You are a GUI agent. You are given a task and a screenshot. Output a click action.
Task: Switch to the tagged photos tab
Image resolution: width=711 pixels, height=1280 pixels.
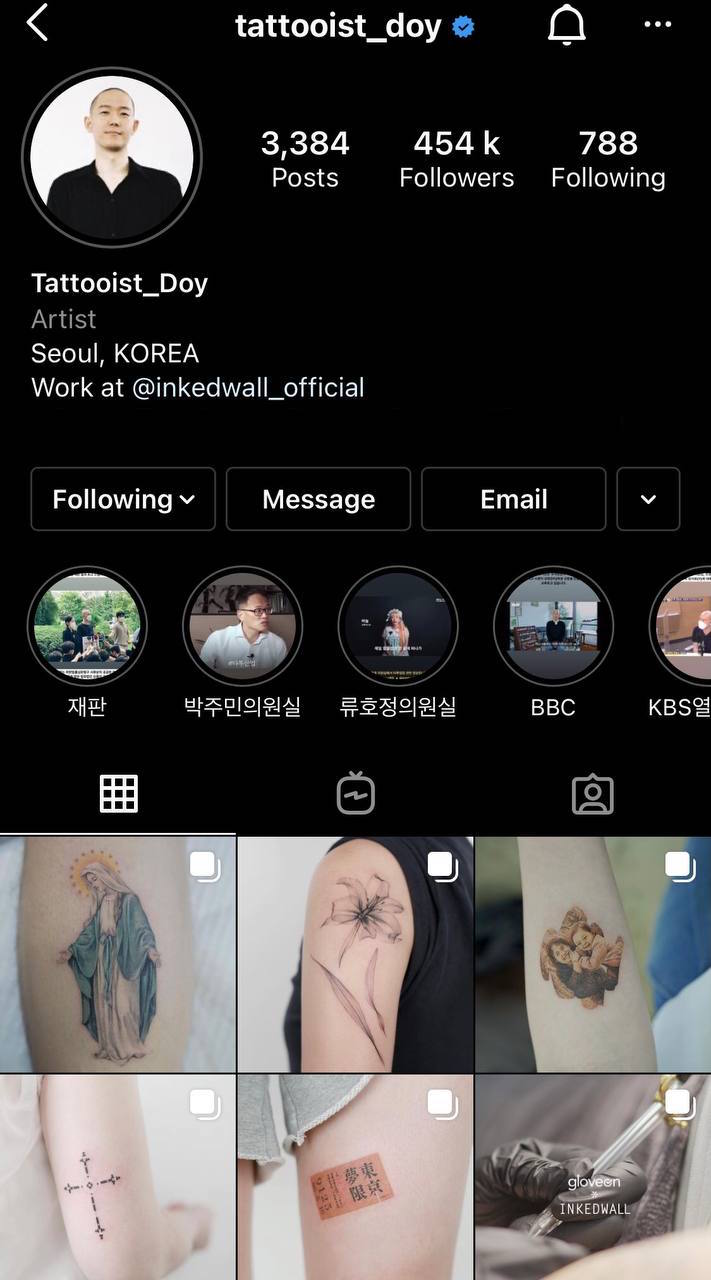[x=592, y=794]
